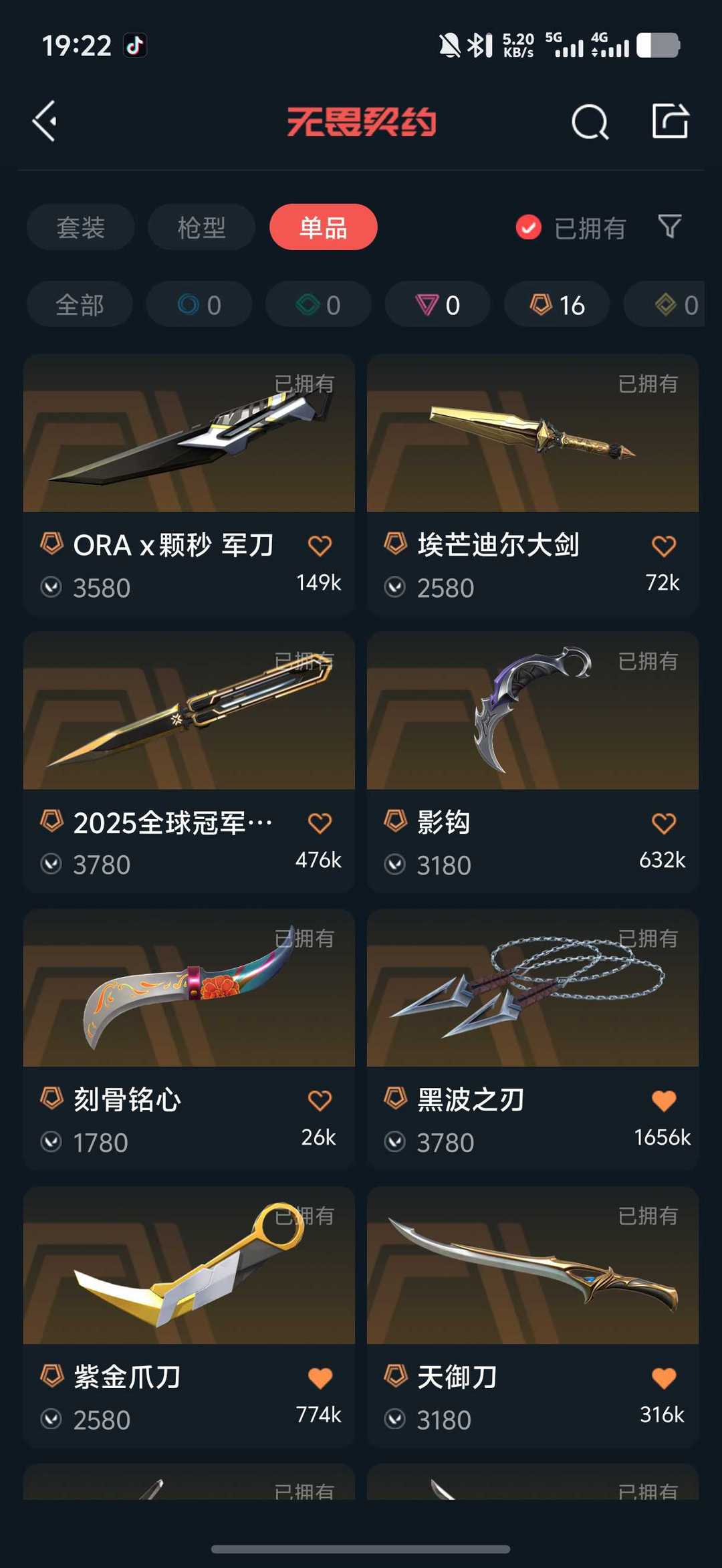Select the 全部 rarity chip
The image size is (722, 1568).
[80, 305]
